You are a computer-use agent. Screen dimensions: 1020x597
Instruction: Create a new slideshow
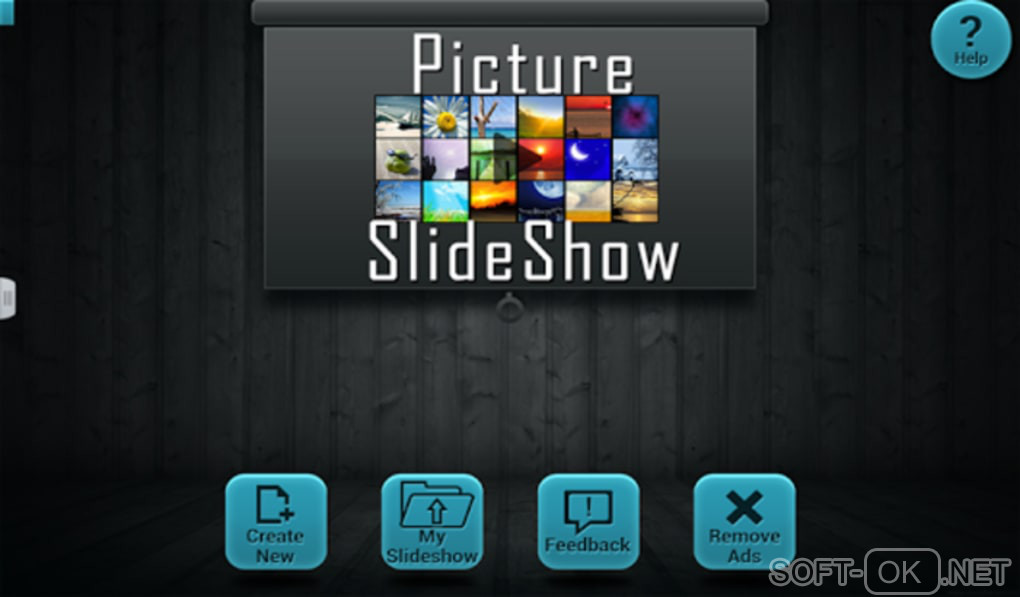coord(275,521)
